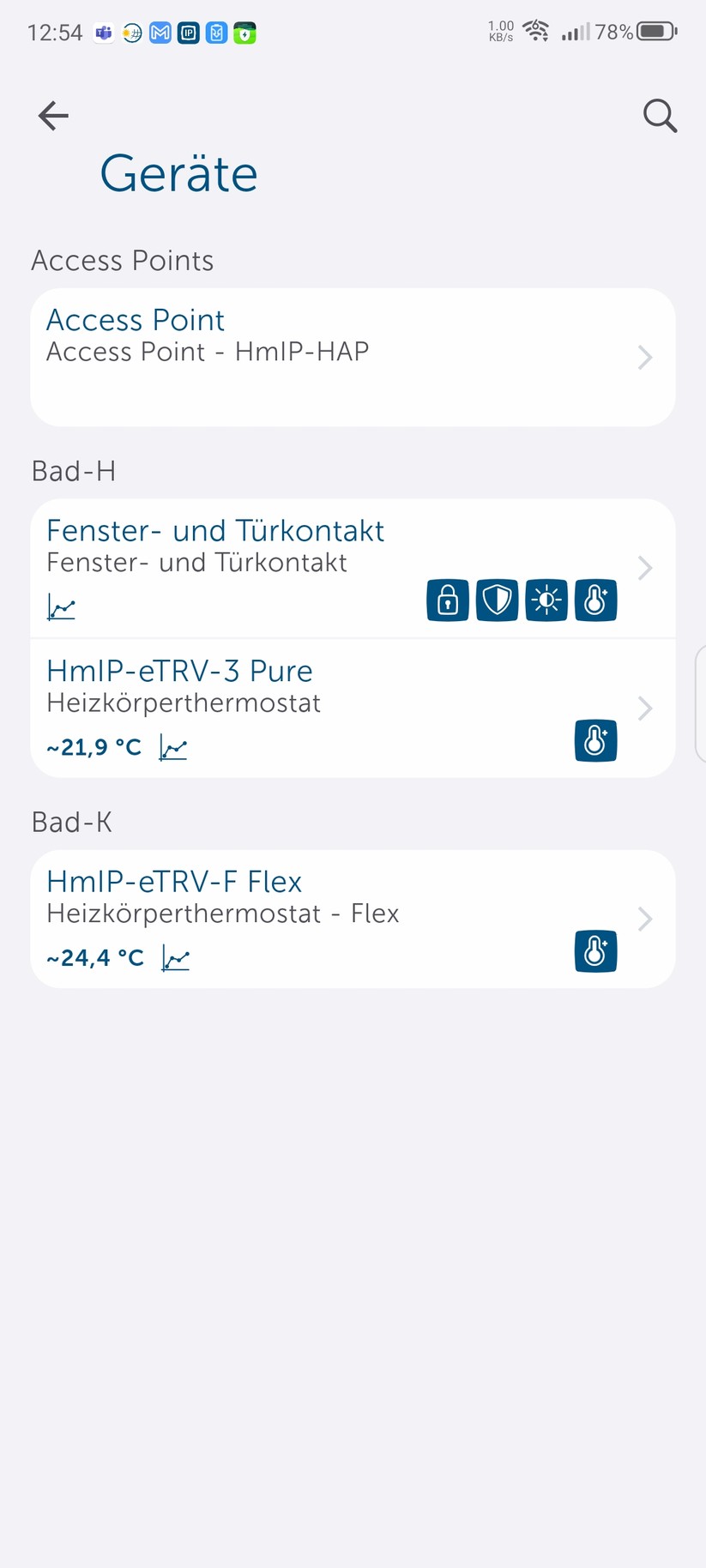The image size is (706, 1568).
Task: Tap the history chart icon beside 21,9 °C
Action: pyautogui.click(x=173, y=747)
